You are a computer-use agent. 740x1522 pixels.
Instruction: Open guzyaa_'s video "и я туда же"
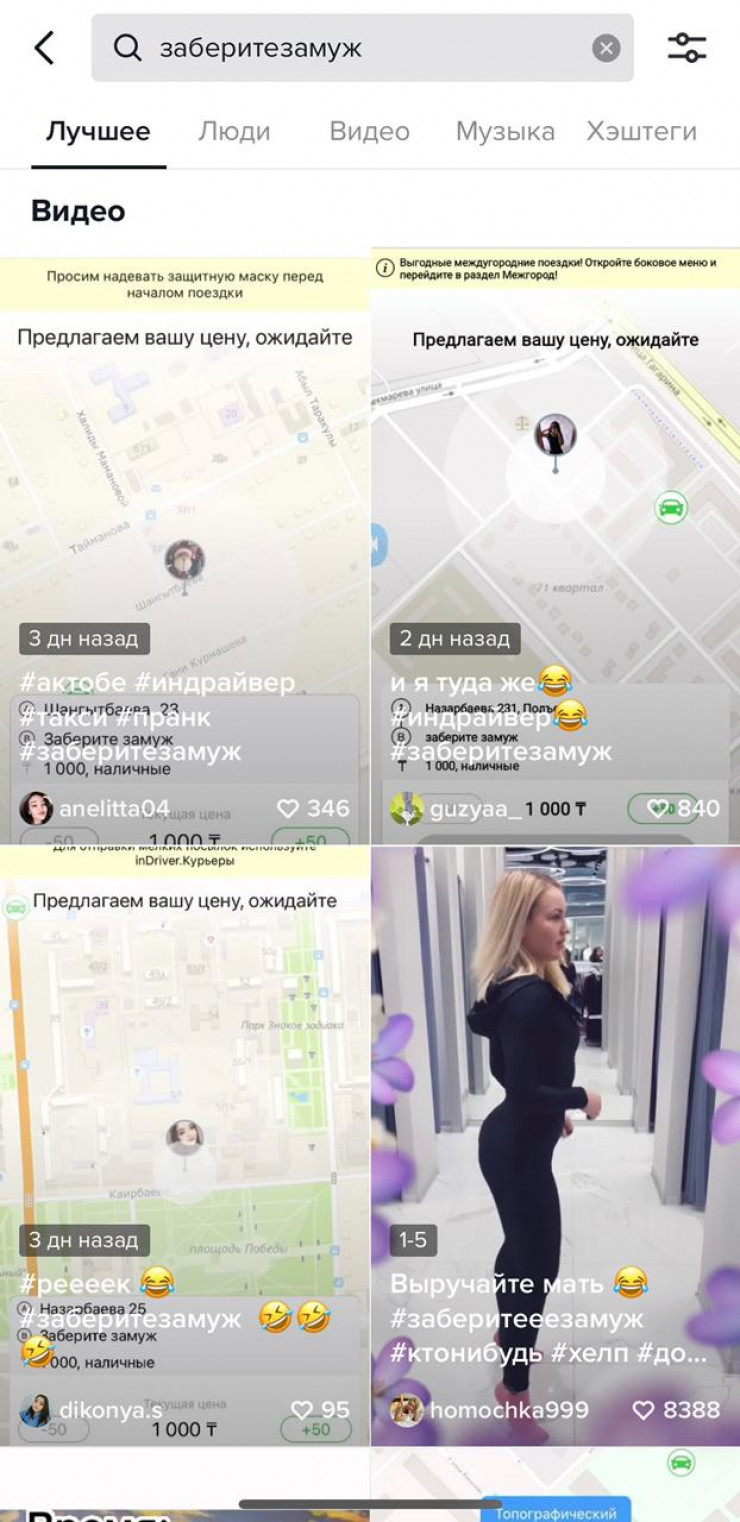tap(555, 500)
